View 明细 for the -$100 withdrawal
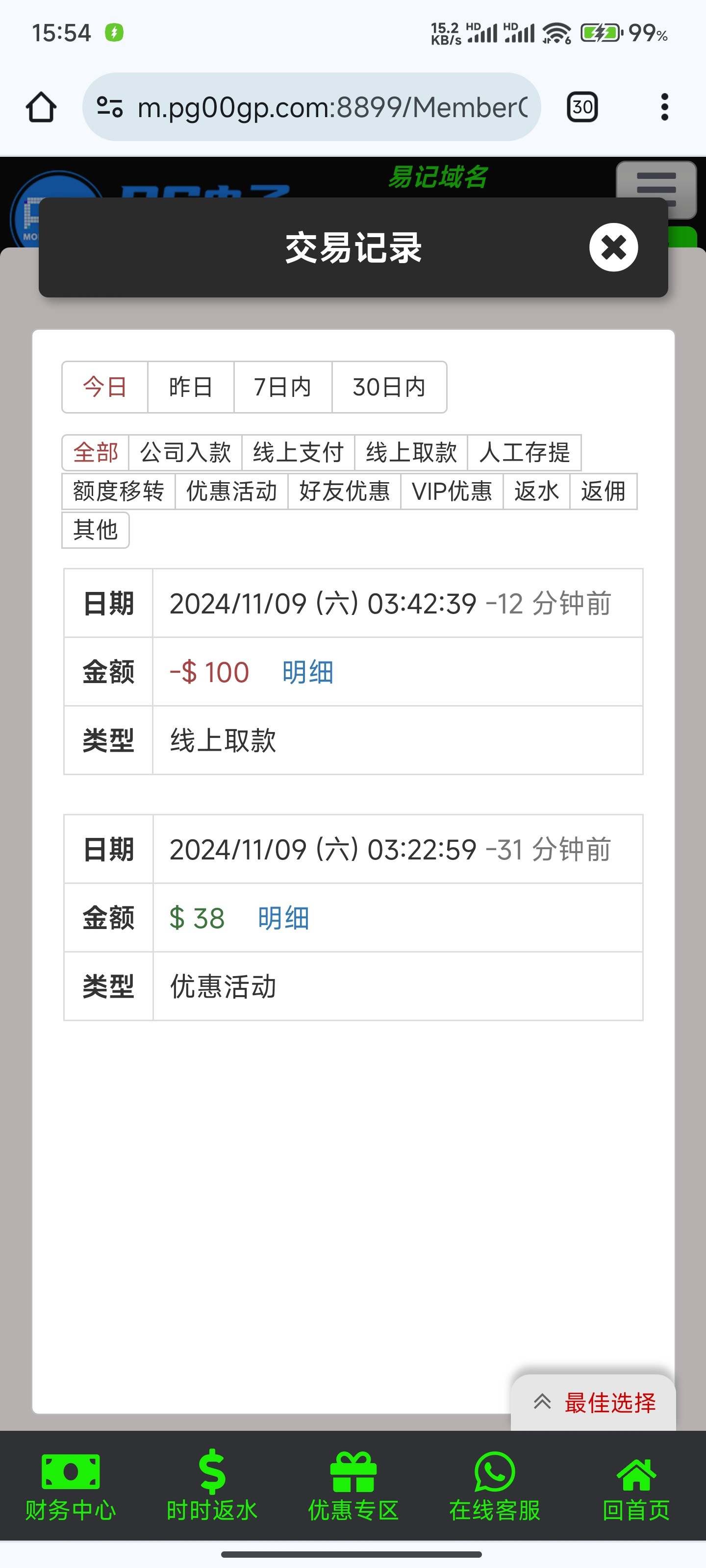The image size is (706, 1568). coord(307,673)
